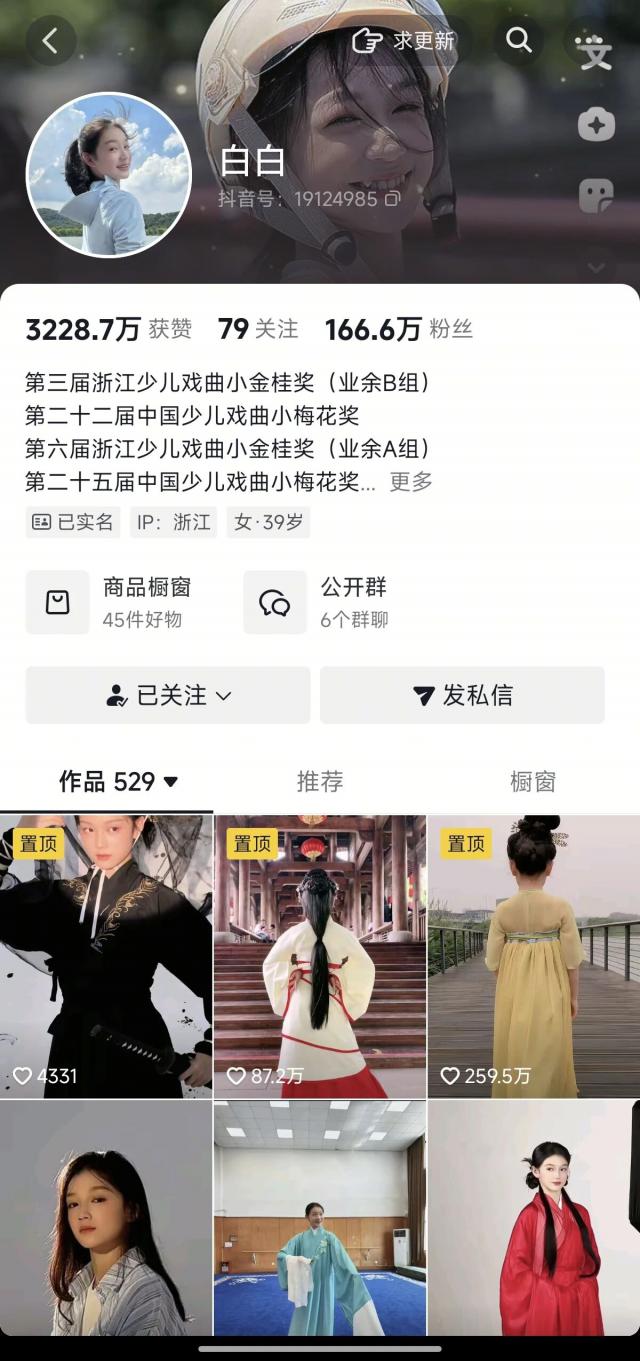640x1361 pixels.
Task: Open the 已关注 follow options dropdown
Action: point(168,695)
